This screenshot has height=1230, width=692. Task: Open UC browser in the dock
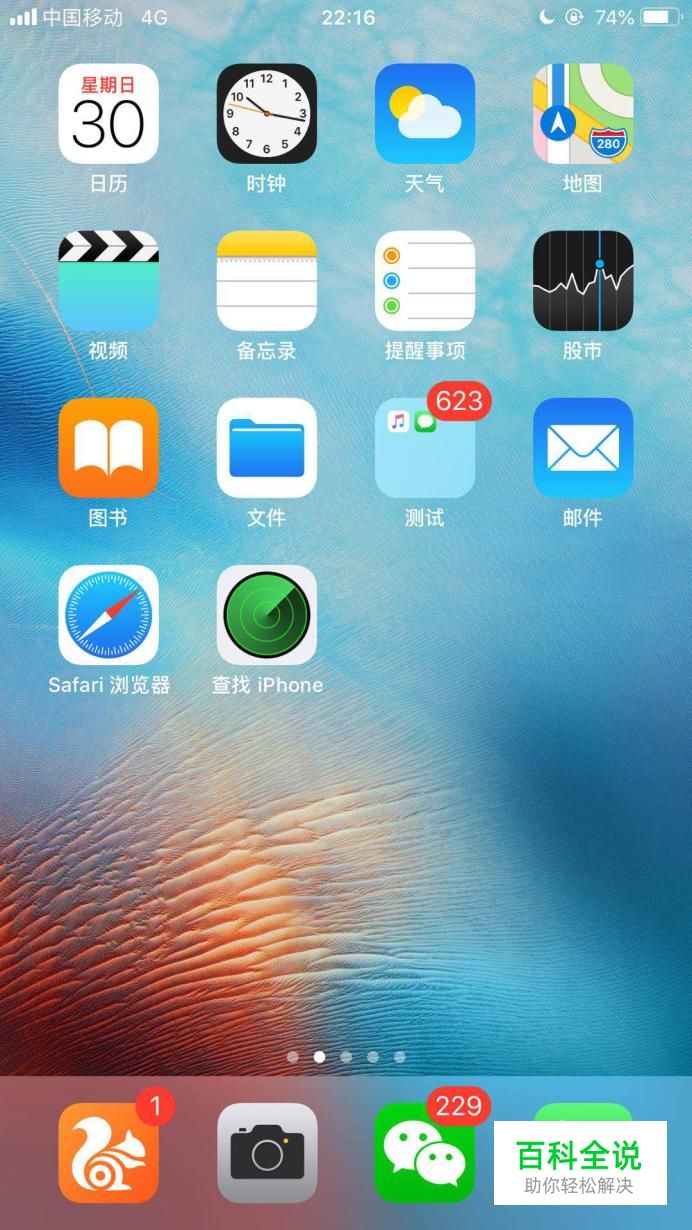click(x=108, y=1153)
